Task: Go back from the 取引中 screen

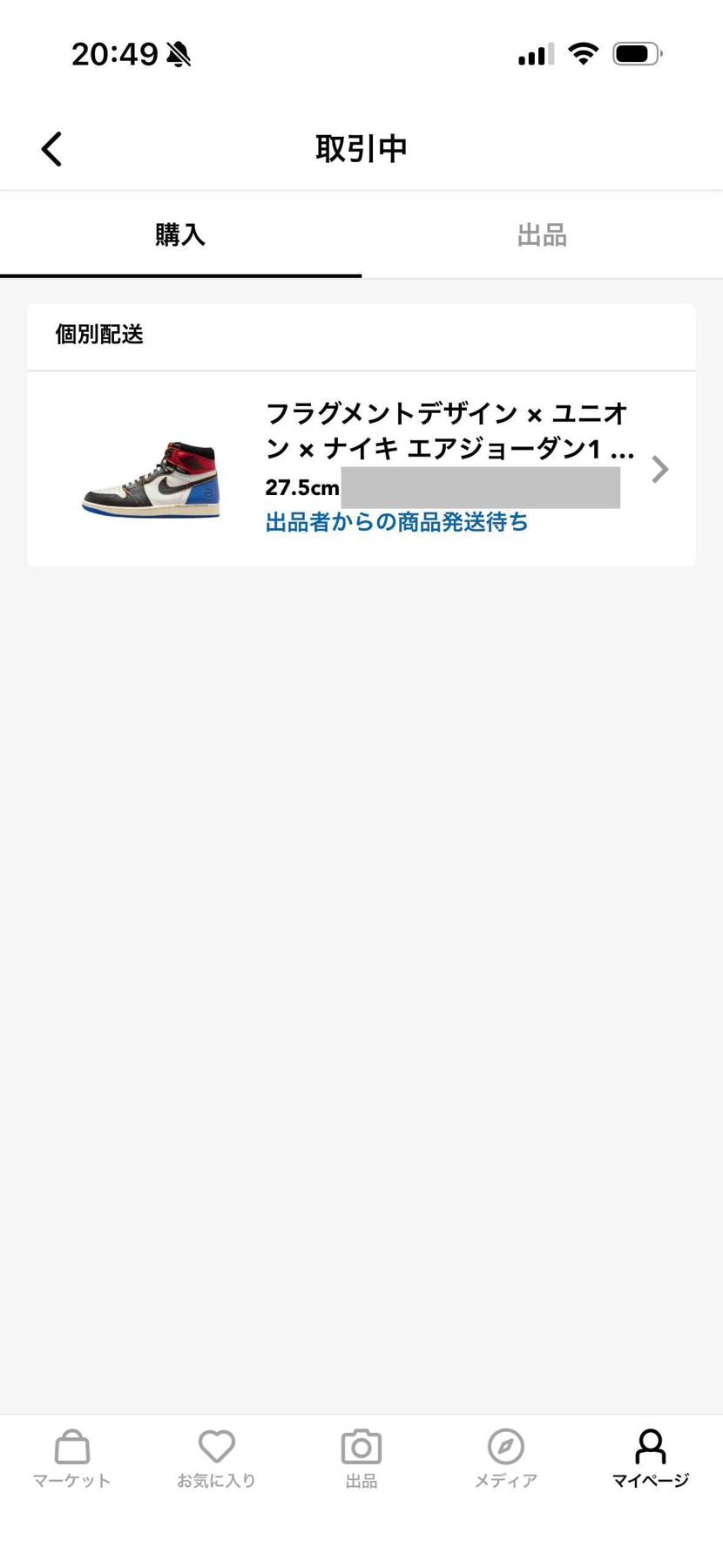Action: point(52,149)
